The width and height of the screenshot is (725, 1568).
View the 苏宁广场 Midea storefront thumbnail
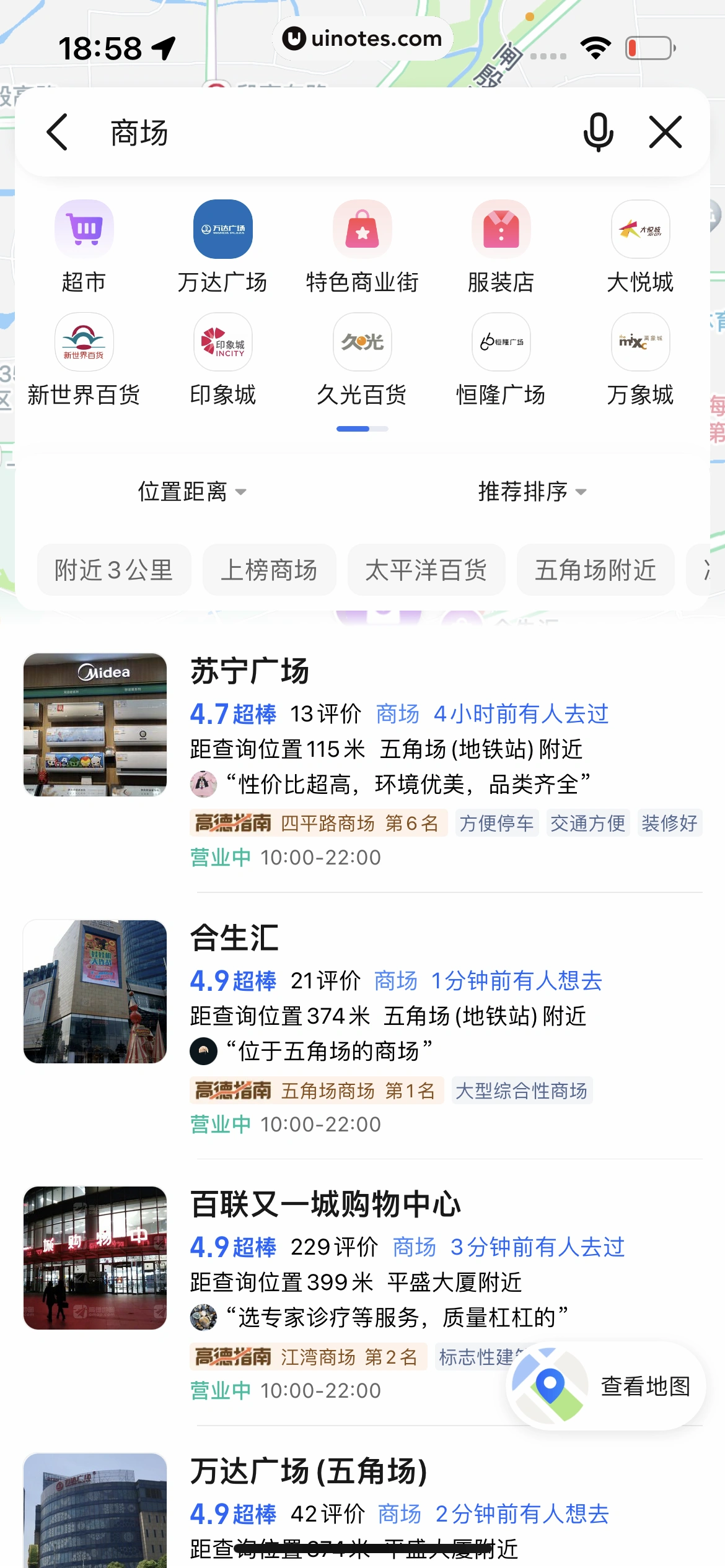pyautogui.click(x=95, y=725)
